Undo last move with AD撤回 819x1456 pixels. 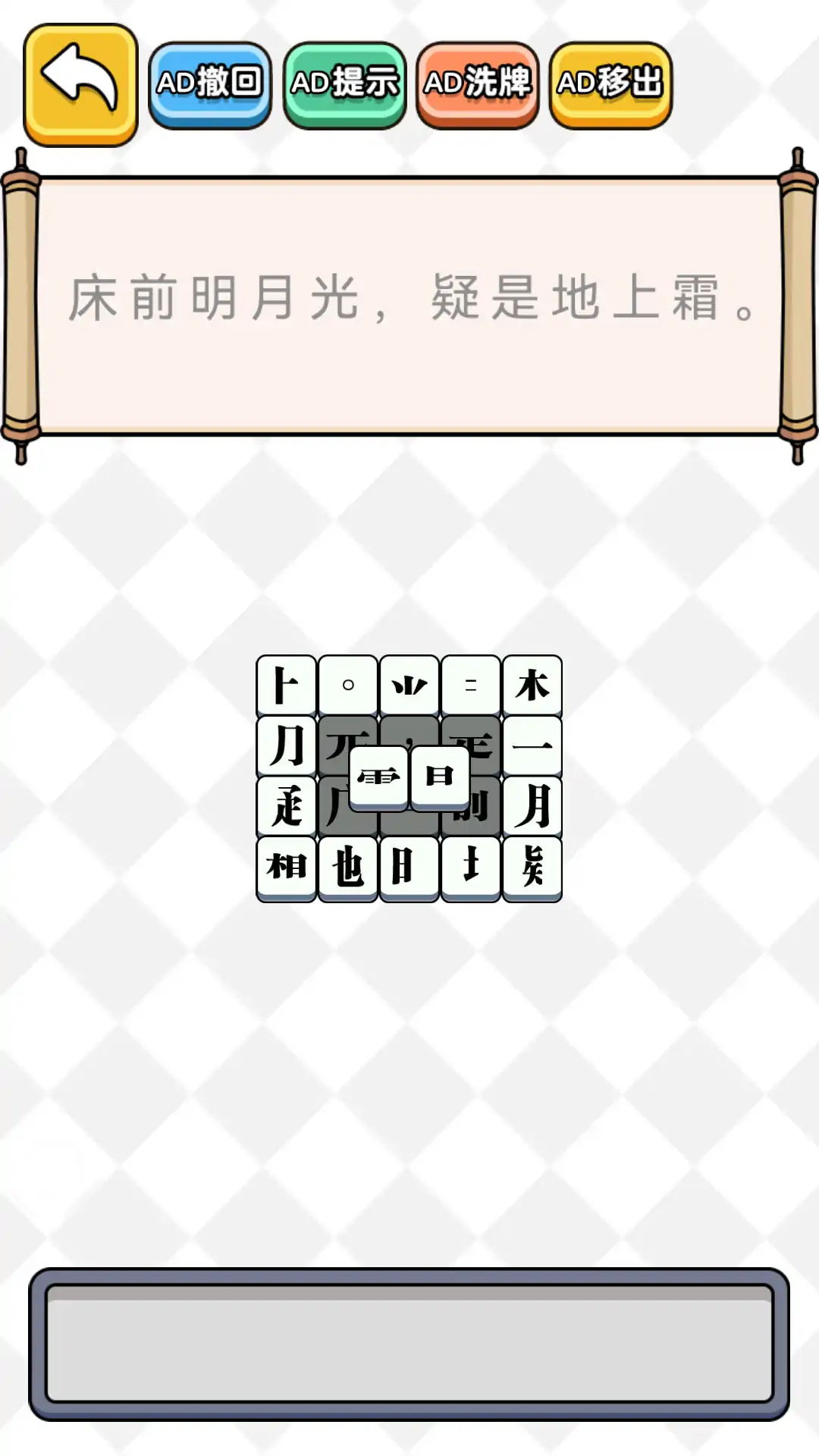pos(210,84)
